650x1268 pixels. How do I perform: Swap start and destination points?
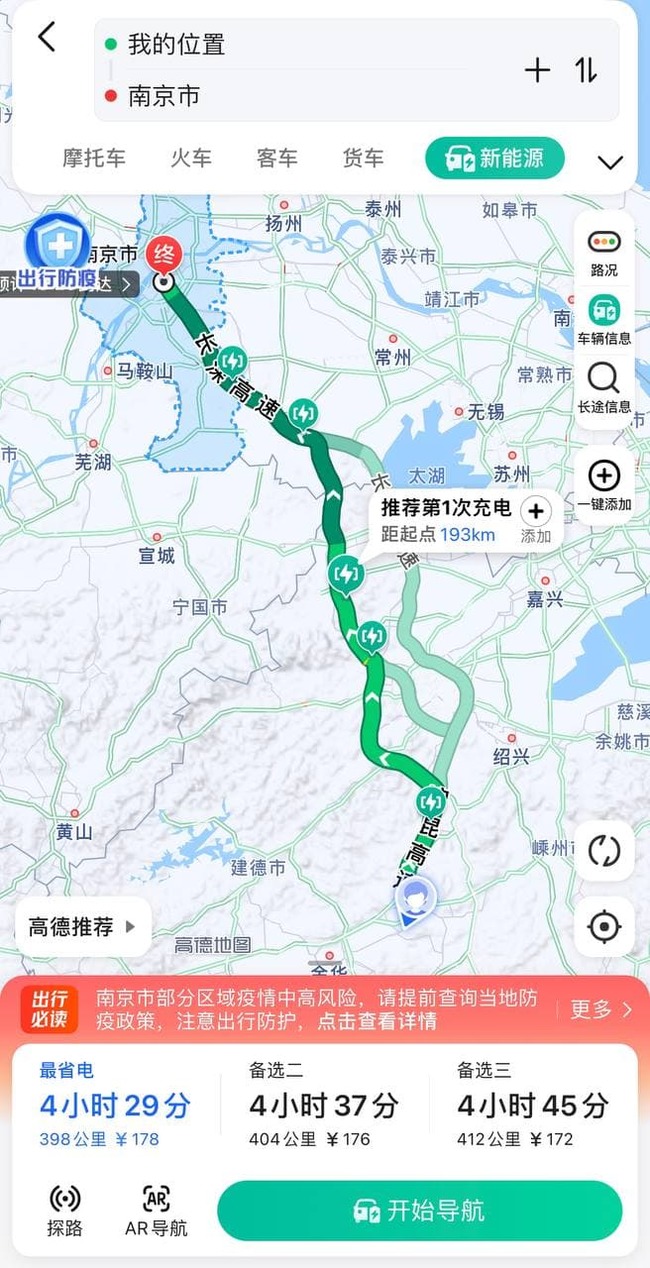[x=586, y=70]
